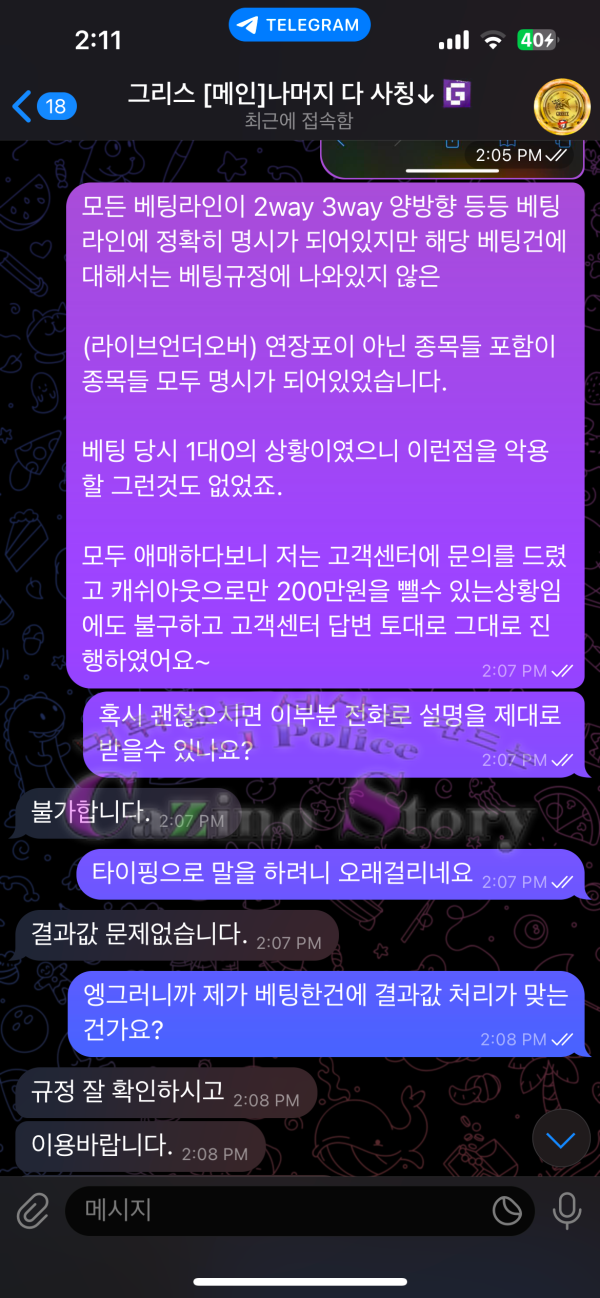Return to the app via the TELEGRAM pill
600x1298 pixels.
tap(299, 26)
